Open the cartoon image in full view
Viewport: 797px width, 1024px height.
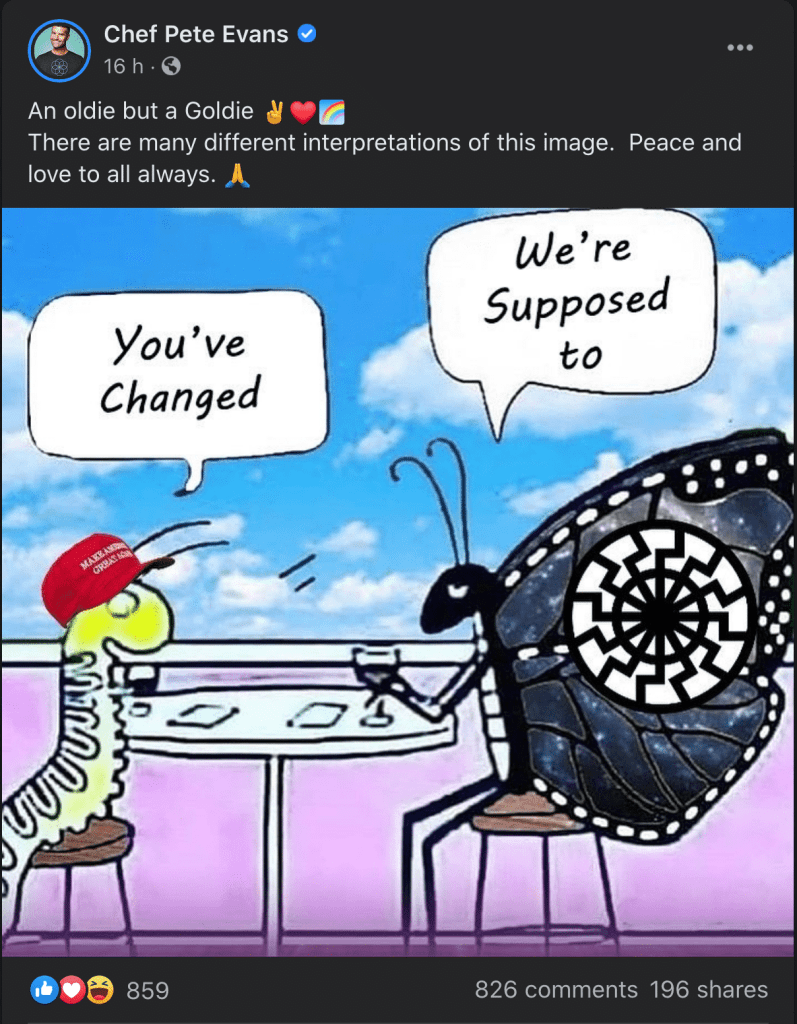[398, 582]
